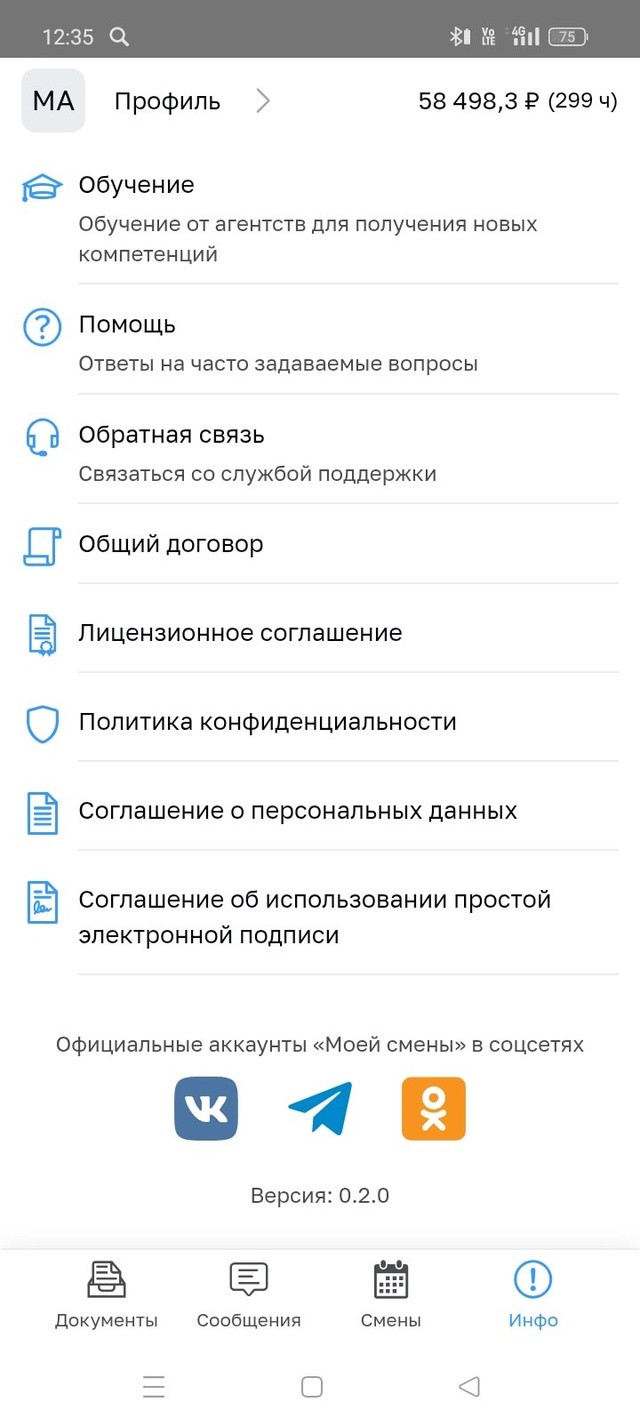The height and width of the screenshot is (1426, 640).
Task: View Лицензионное соглашение
Action: (x=320, y=633)
